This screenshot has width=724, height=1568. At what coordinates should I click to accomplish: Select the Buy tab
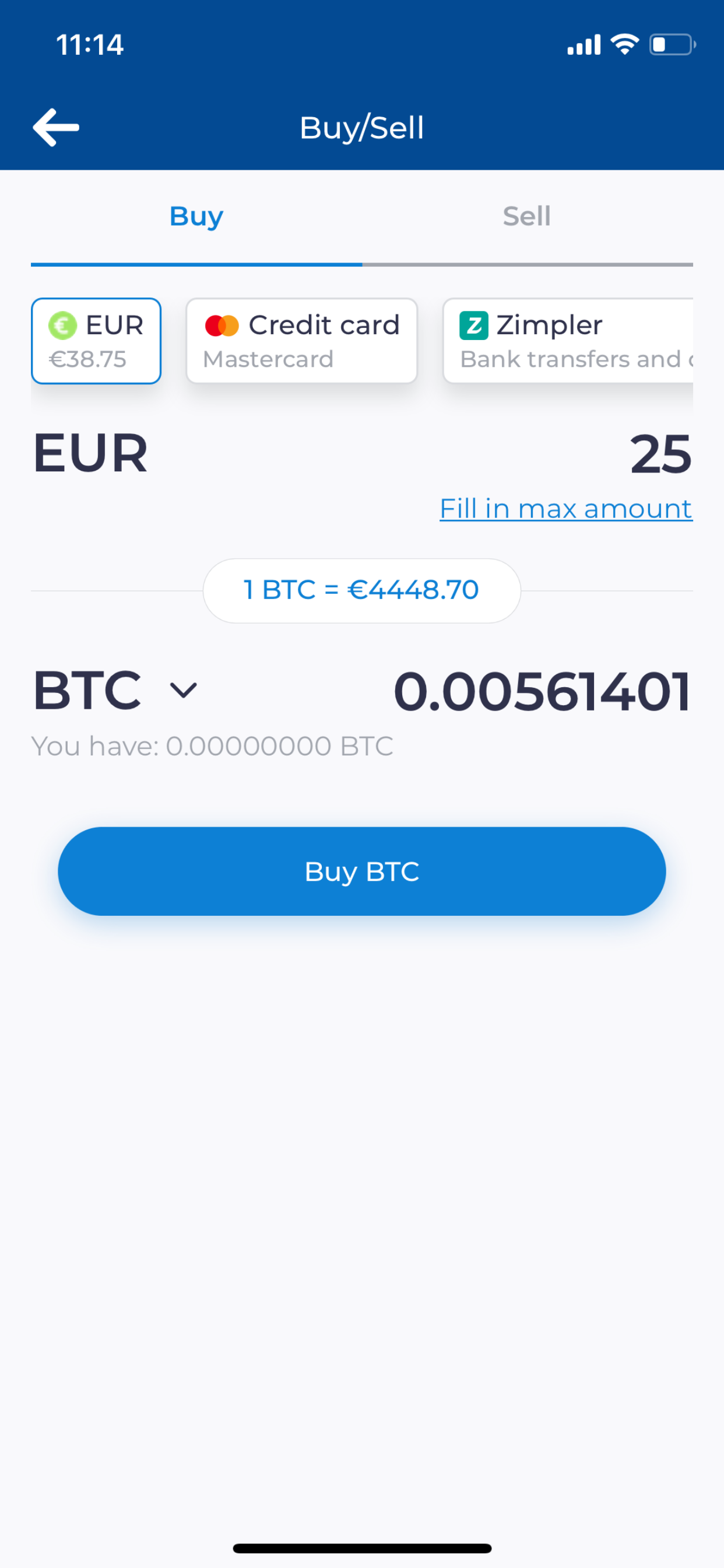pyautogui.click(x=196, y=216)
